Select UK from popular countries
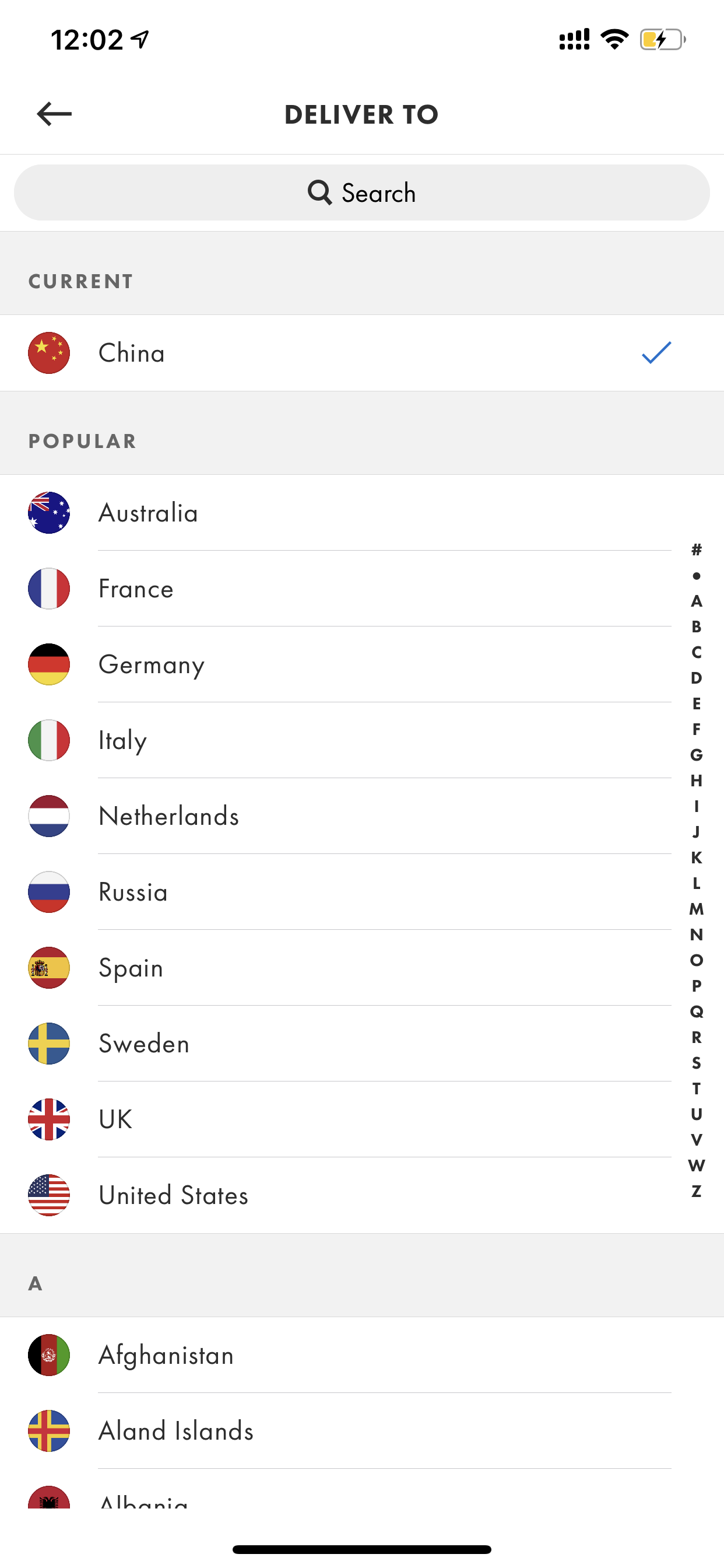 (362, 1119)
